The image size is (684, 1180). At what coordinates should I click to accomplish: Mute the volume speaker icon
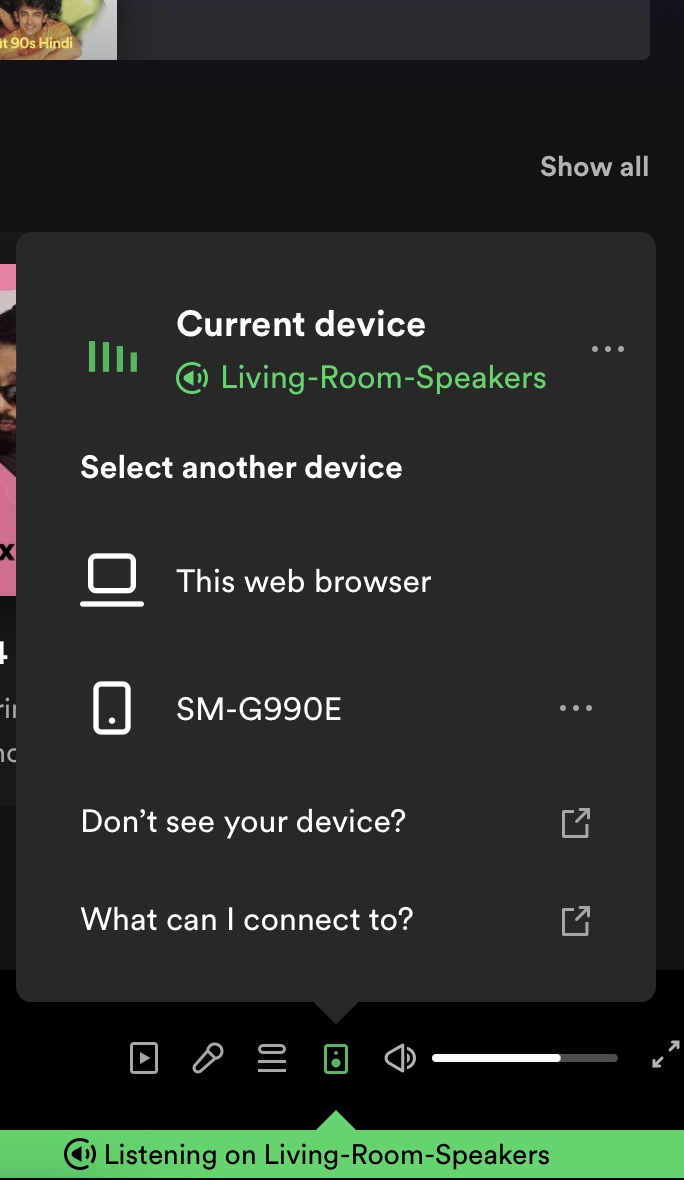point(400,1058)
